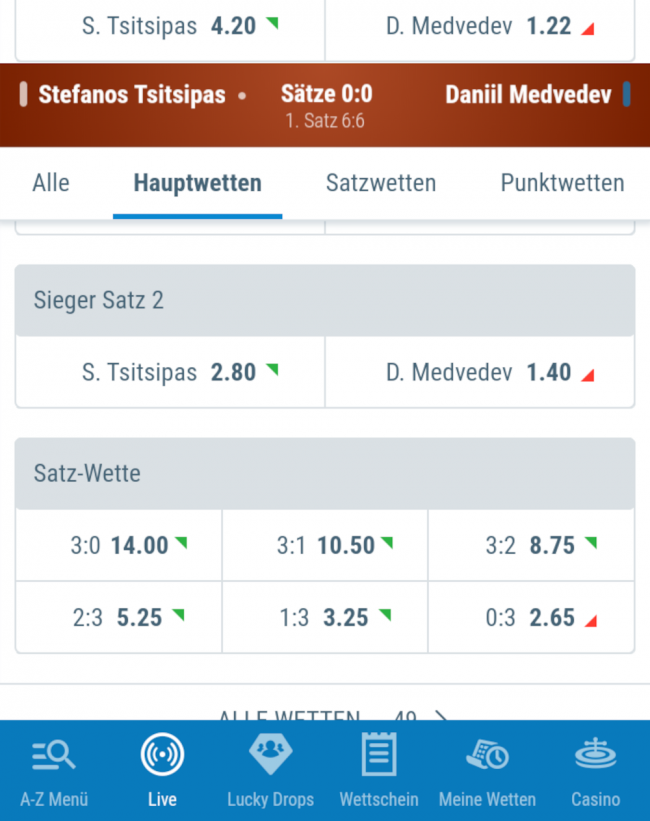Pick the 2:3 set bet at 5.25
Viewport: 650px width, 821px height.
[x=118, y=618]
